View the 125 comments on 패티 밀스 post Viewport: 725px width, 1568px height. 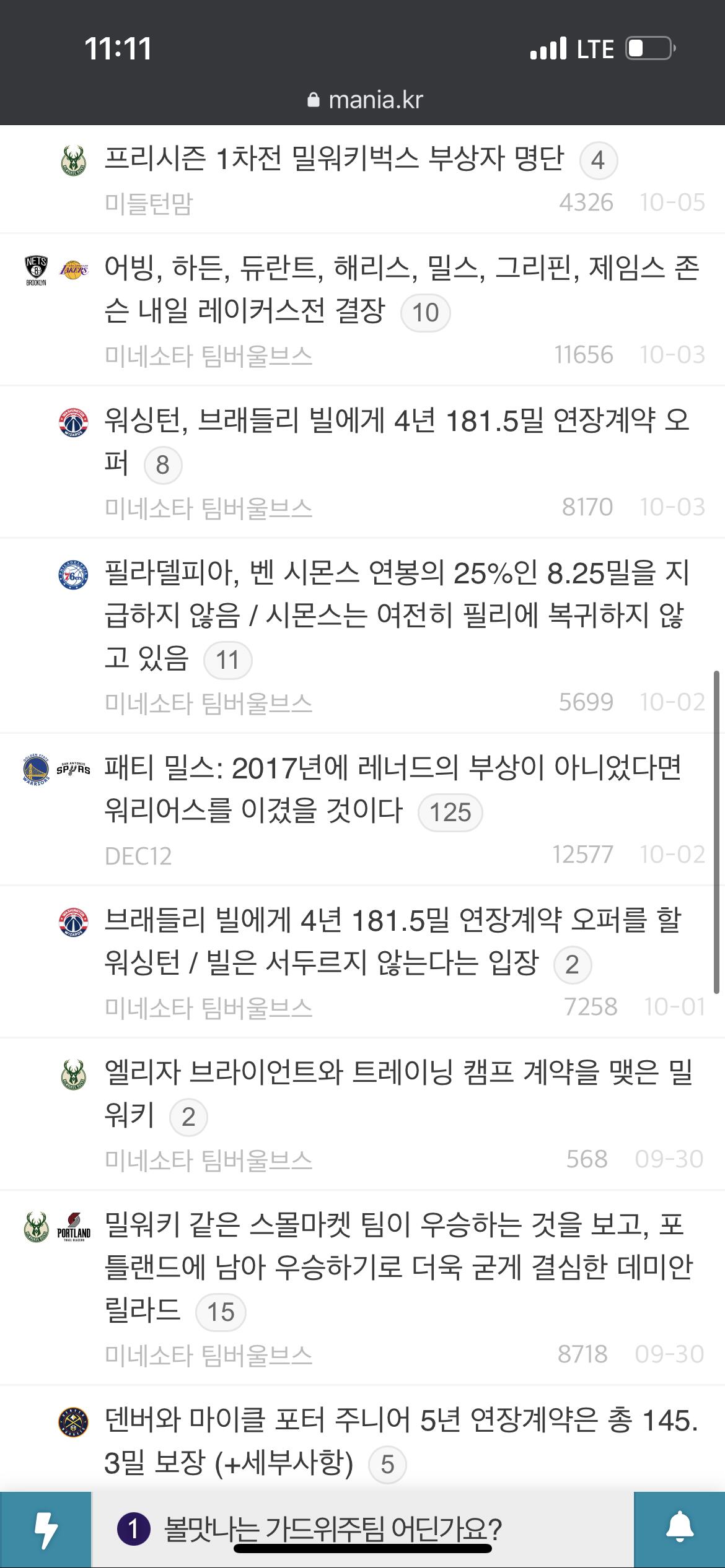[450, 812]
